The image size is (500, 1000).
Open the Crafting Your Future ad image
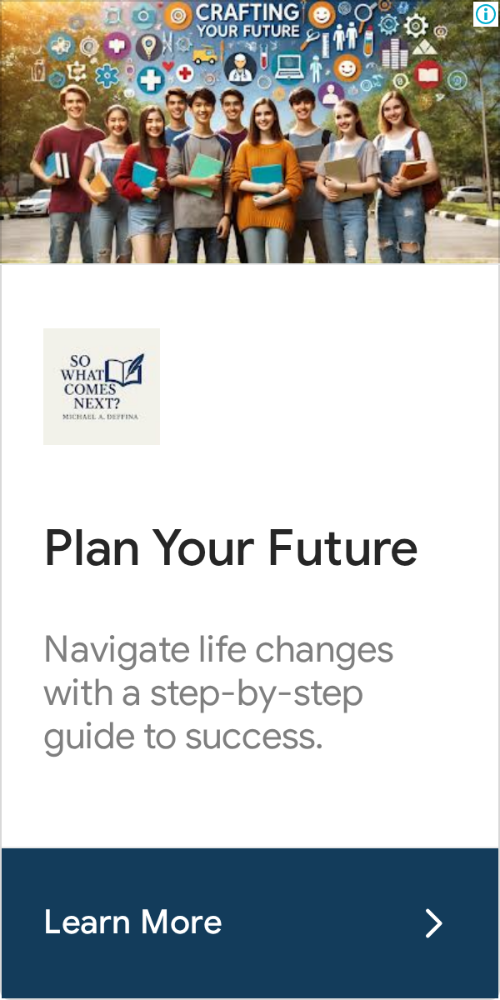pos(250,131)
